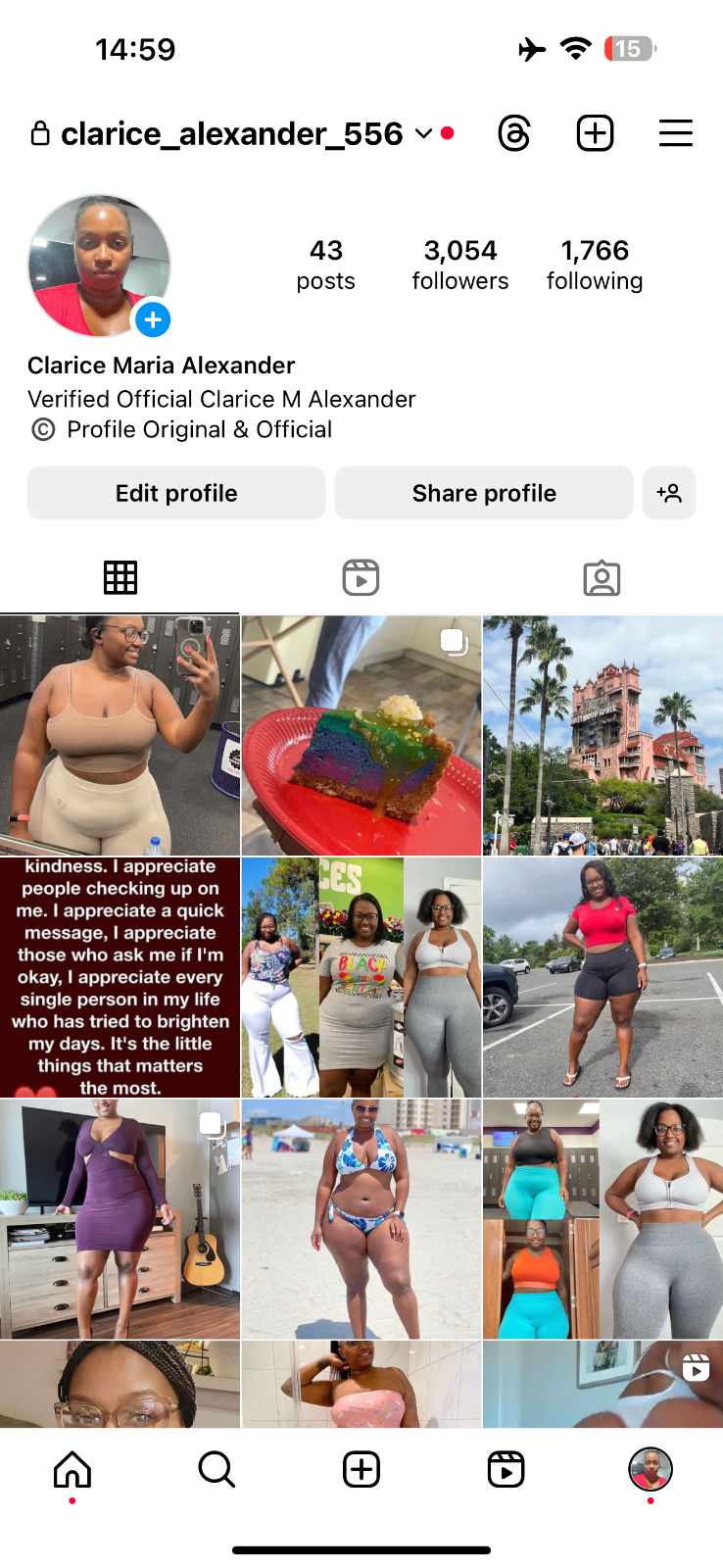The image size is (723, 1568).
Task: Switch to the tagged photos tab
Action: point(602,578)
